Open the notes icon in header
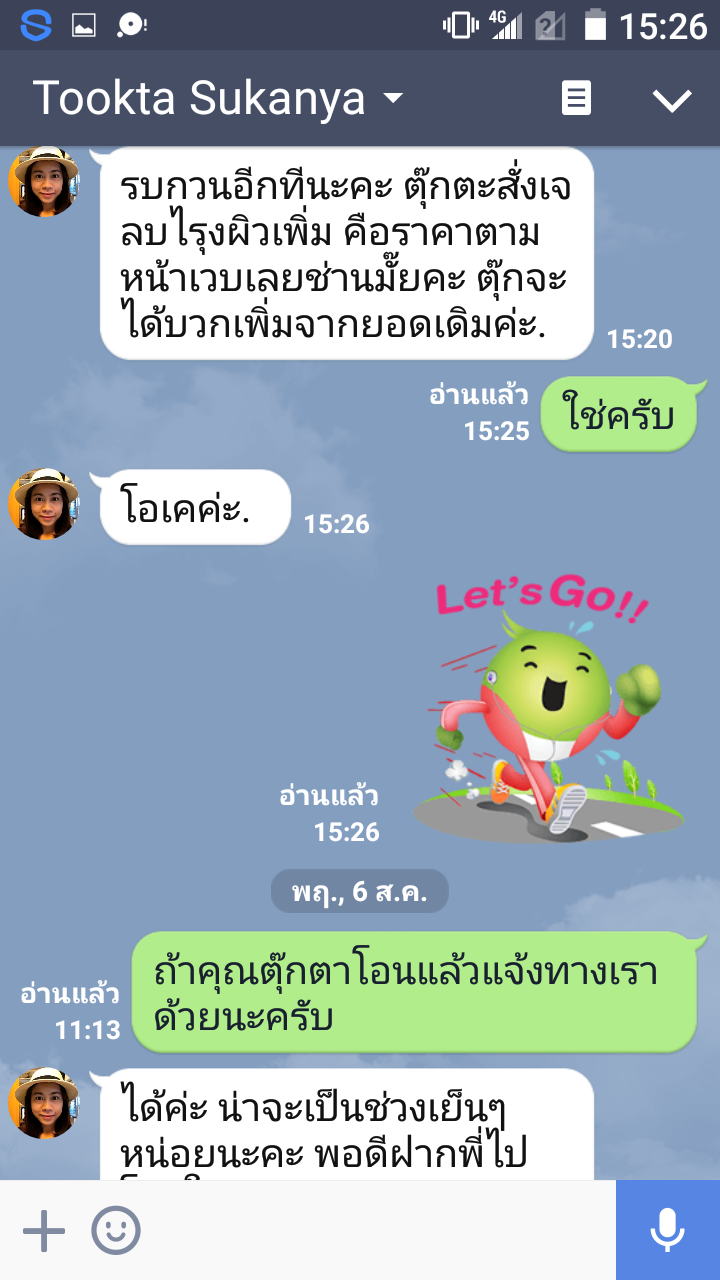 [x=576, y=99]
